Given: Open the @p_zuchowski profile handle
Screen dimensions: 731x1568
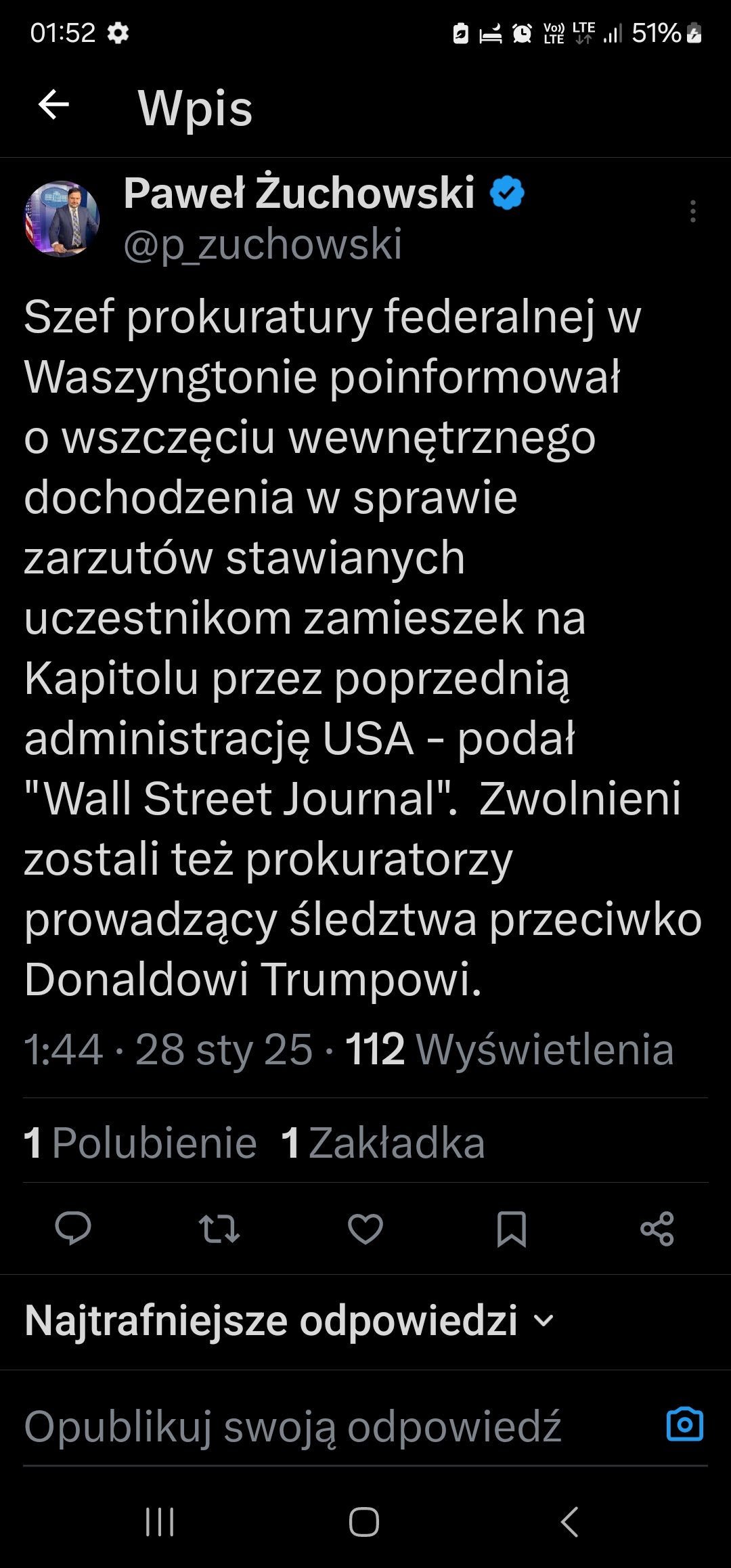Looking at the screenshot, I should tap(263, 244).
